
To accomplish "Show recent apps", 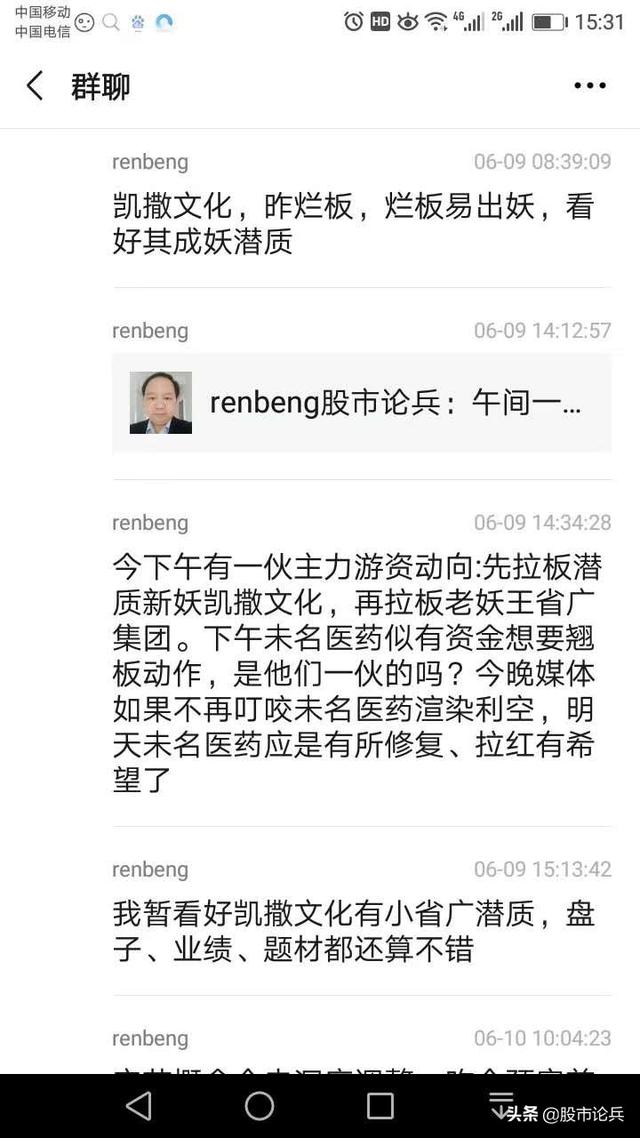I will point(380,1106).
